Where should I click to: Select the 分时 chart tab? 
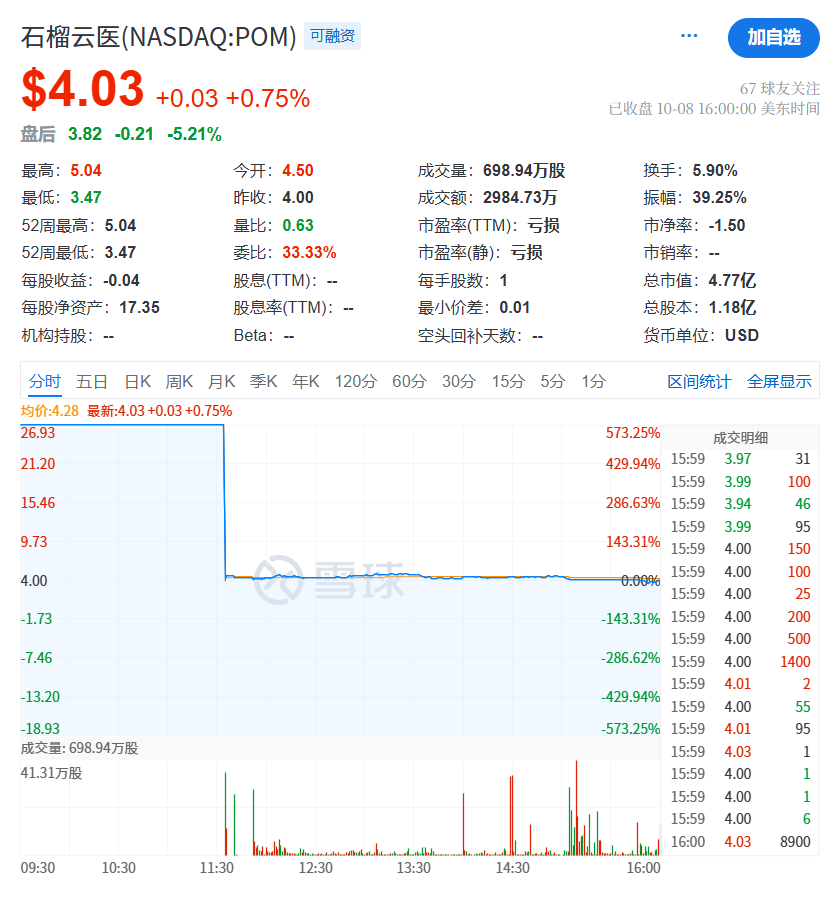tap(45, 381)
